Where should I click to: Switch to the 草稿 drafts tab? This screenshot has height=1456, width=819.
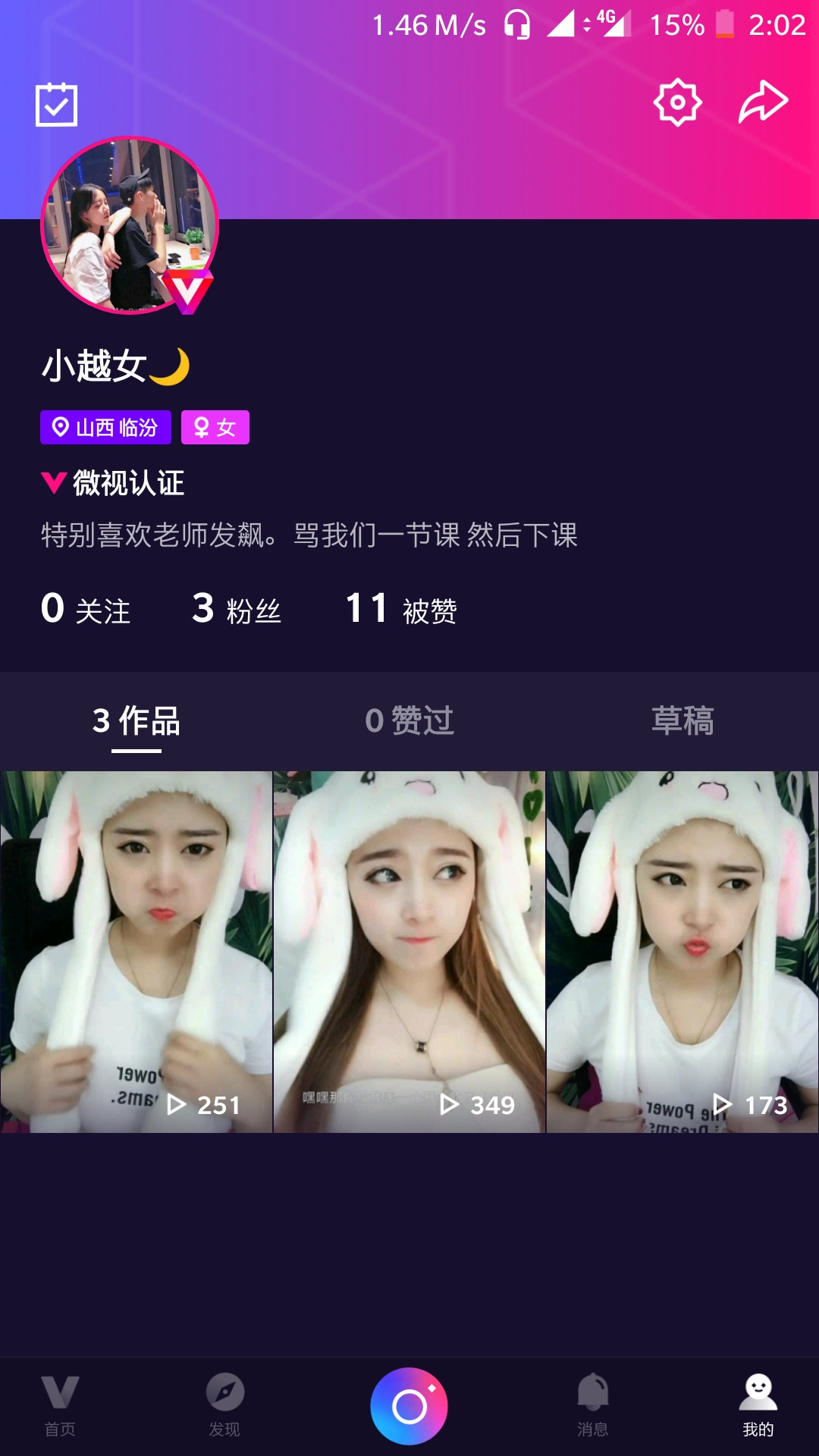tap(682, 721)
